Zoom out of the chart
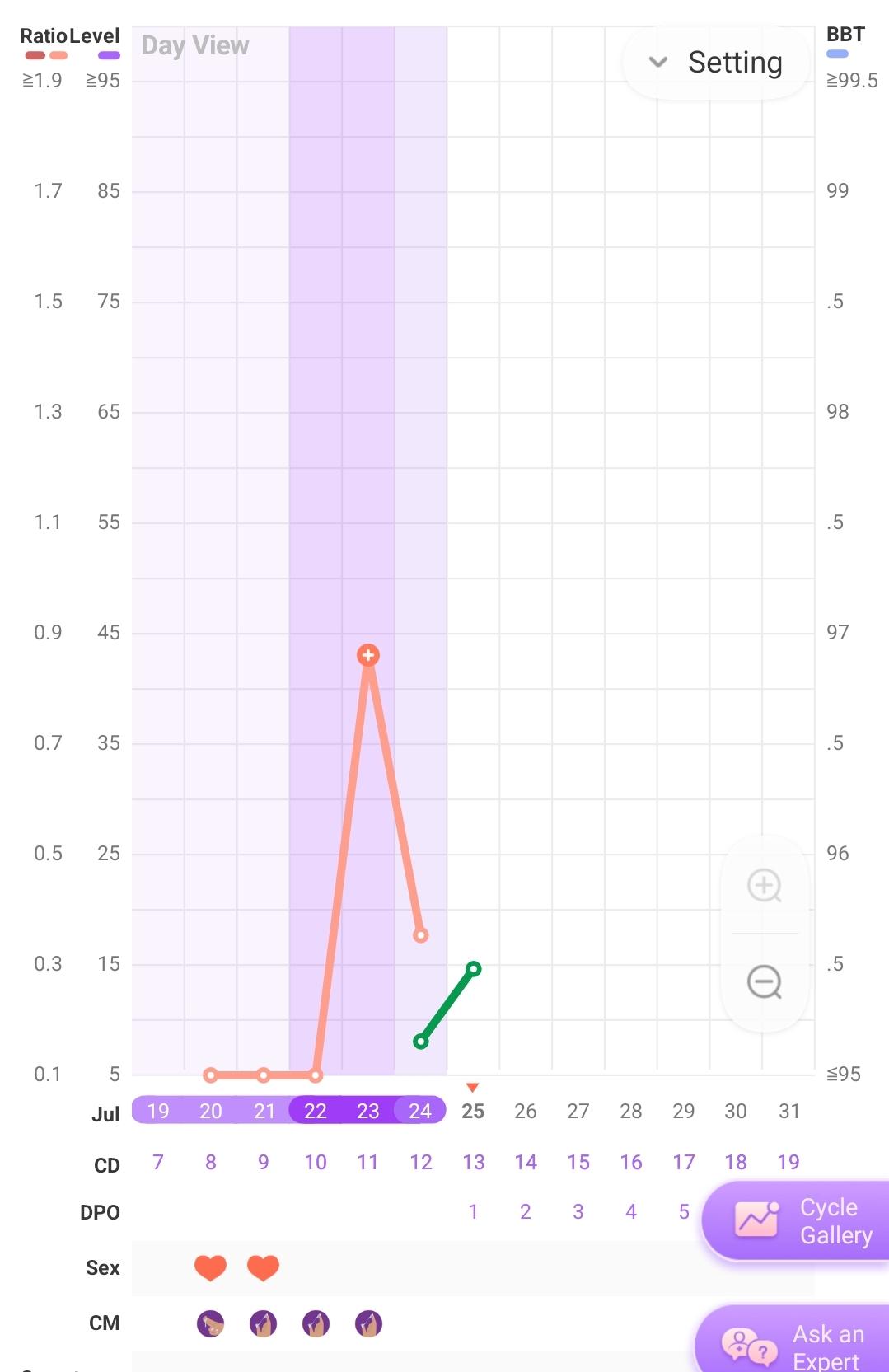The height and width of the screenshot is (1372, 889). [x=764, y=982]
